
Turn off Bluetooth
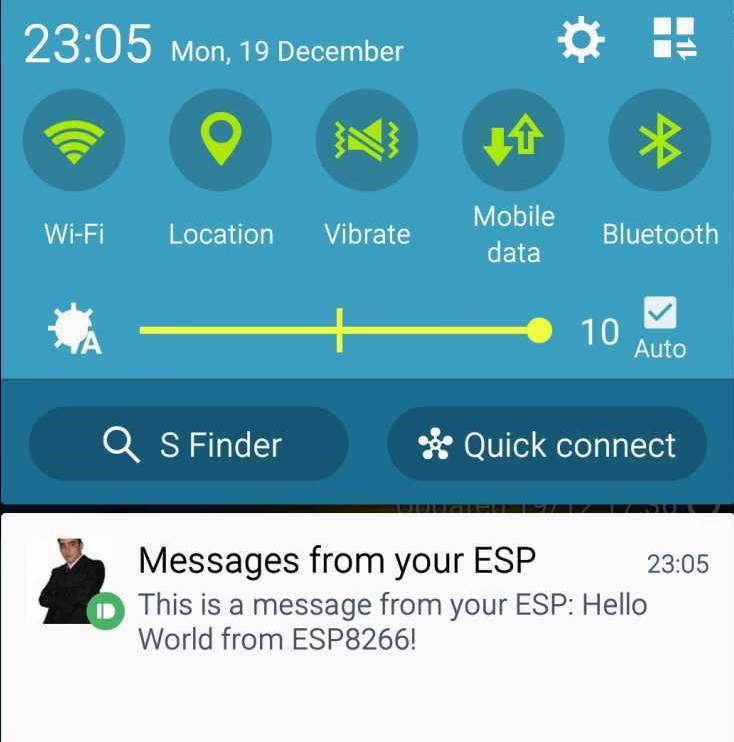[x=659, y=140]
